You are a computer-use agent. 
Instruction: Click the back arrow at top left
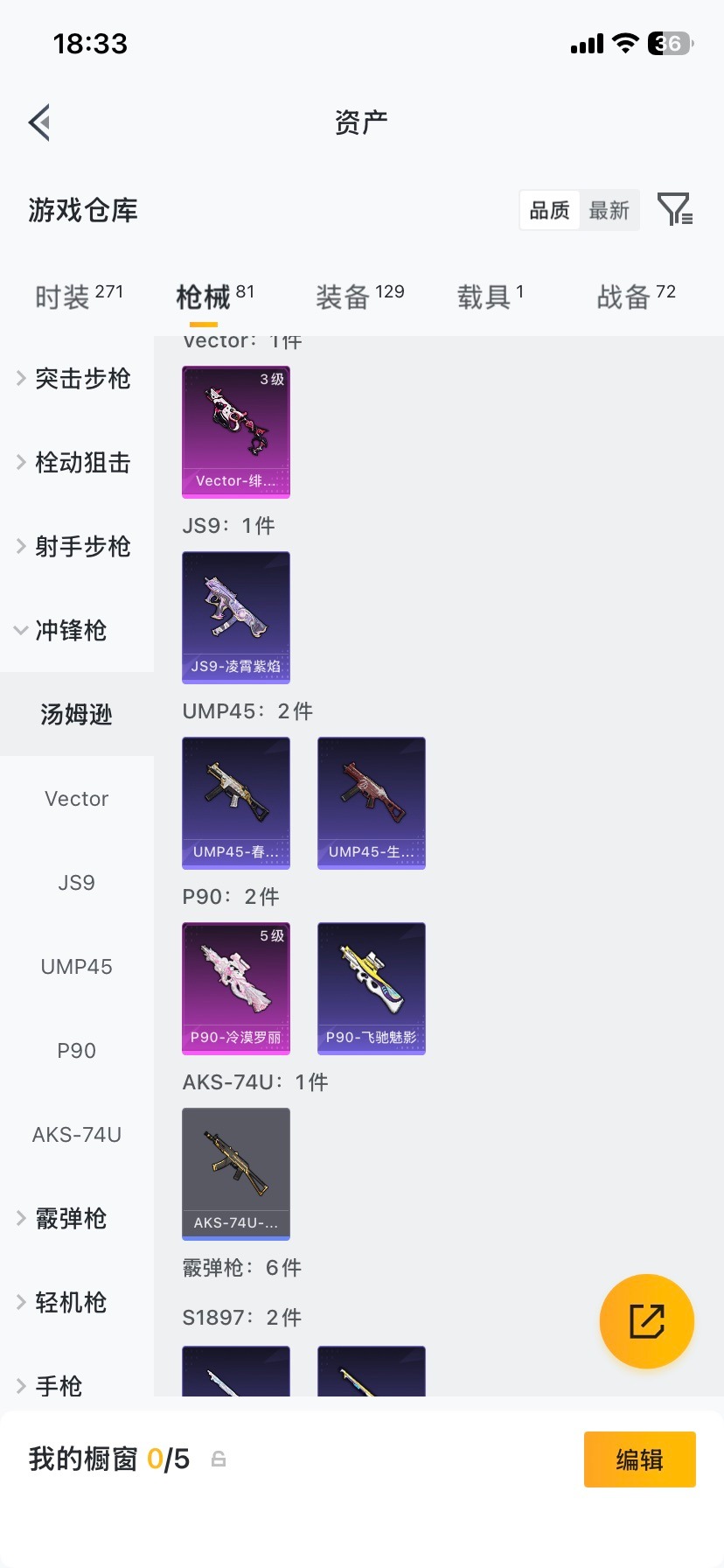pyautogui.click(x=38, y=122)
